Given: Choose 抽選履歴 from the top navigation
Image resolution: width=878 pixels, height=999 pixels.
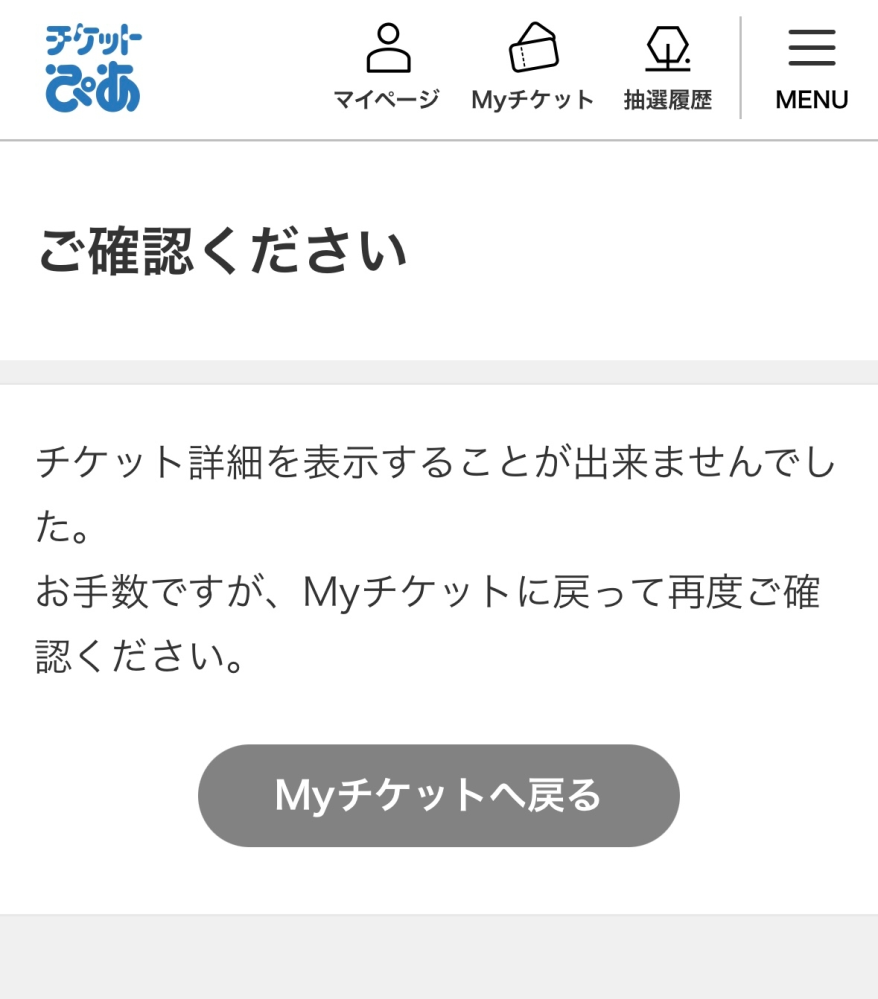Looking at the screenshot, I should click(x=669, y=98).
